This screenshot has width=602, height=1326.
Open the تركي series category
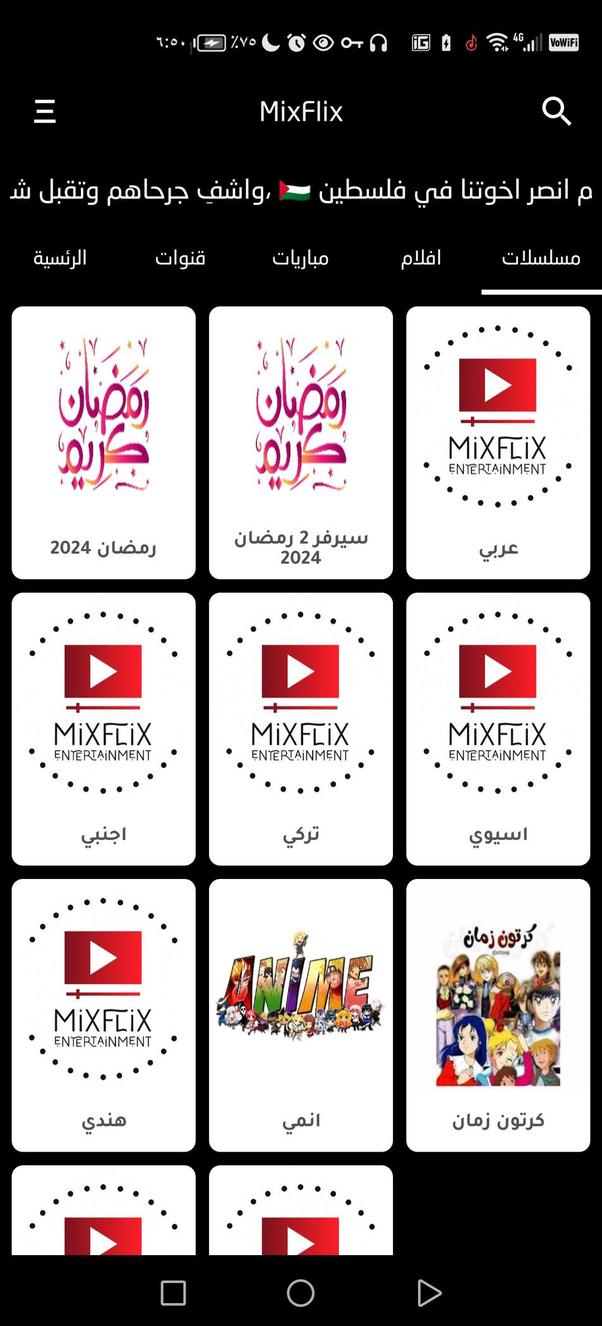[x=301, y=728]
